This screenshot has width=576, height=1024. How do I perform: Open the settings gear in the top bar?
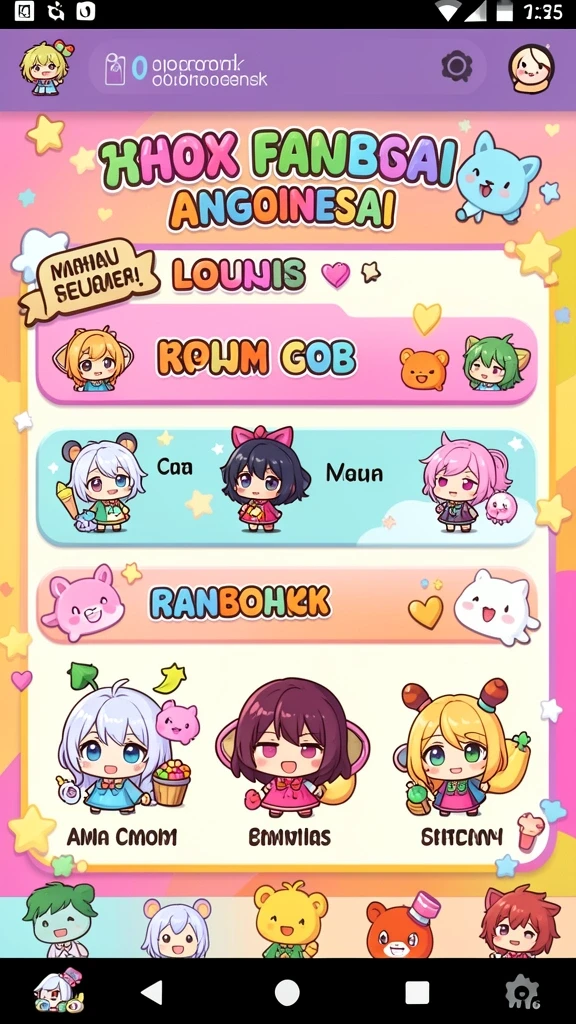coord(456,66)
